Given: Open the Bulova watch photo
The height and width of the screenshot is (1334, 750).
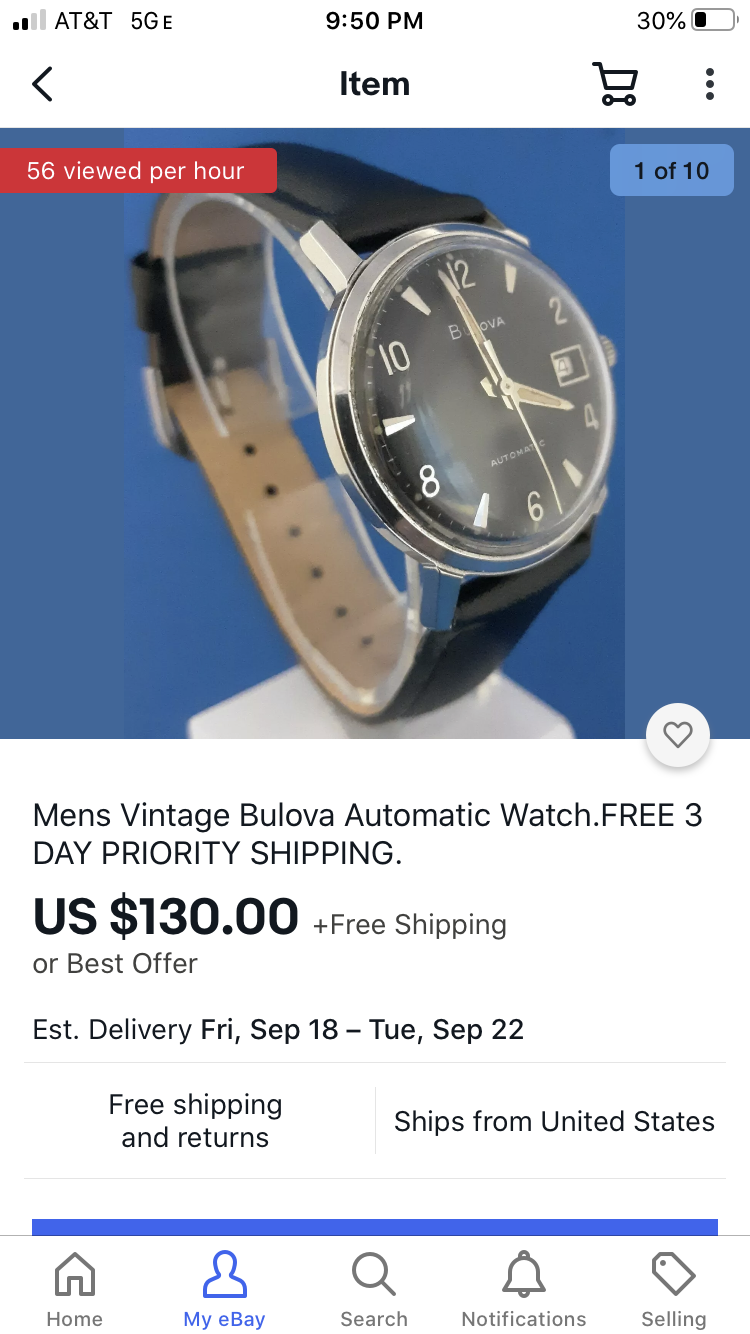Looking at the screenshot, I should (375, 433).
